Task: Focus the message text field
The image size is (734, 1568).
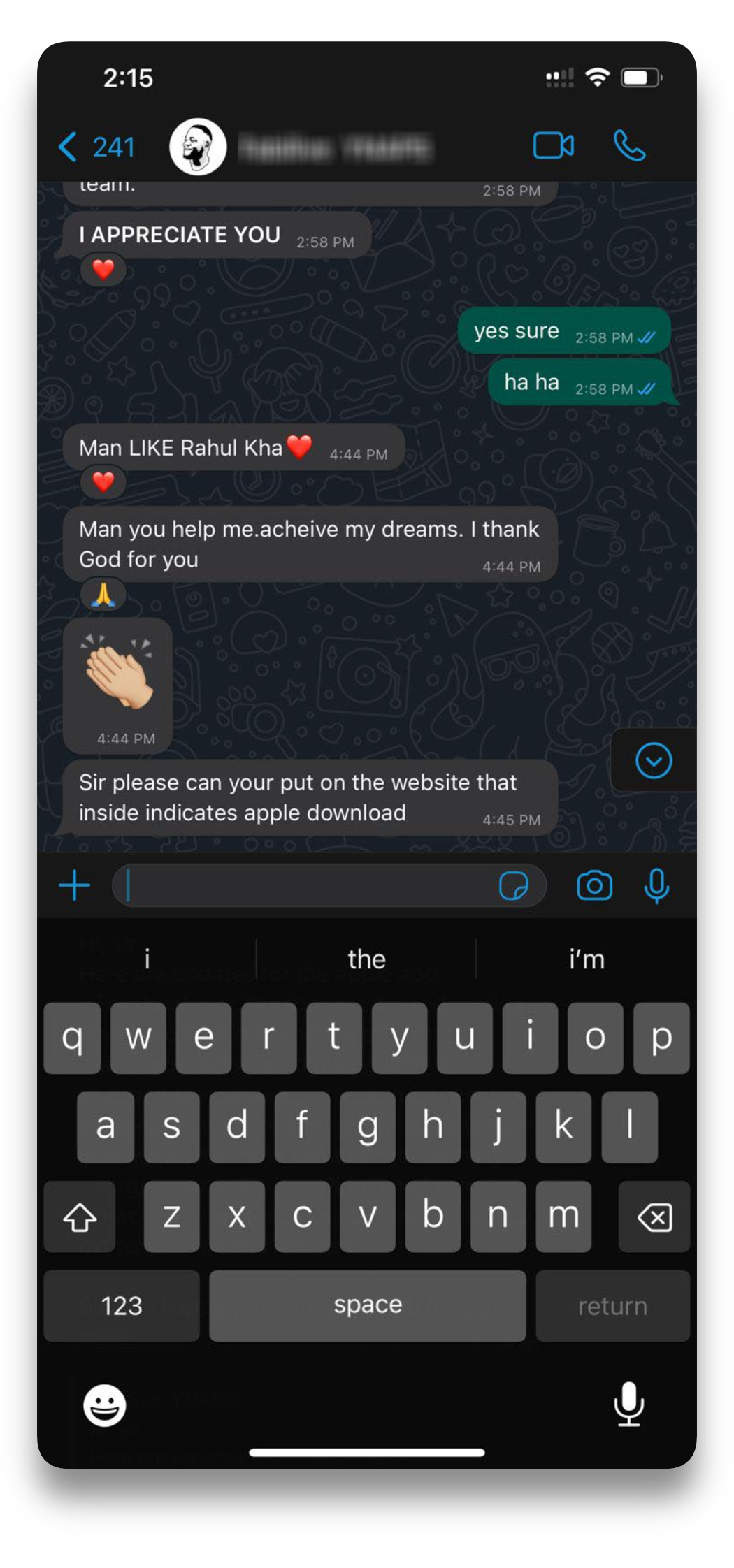Action: pos(308,886)
